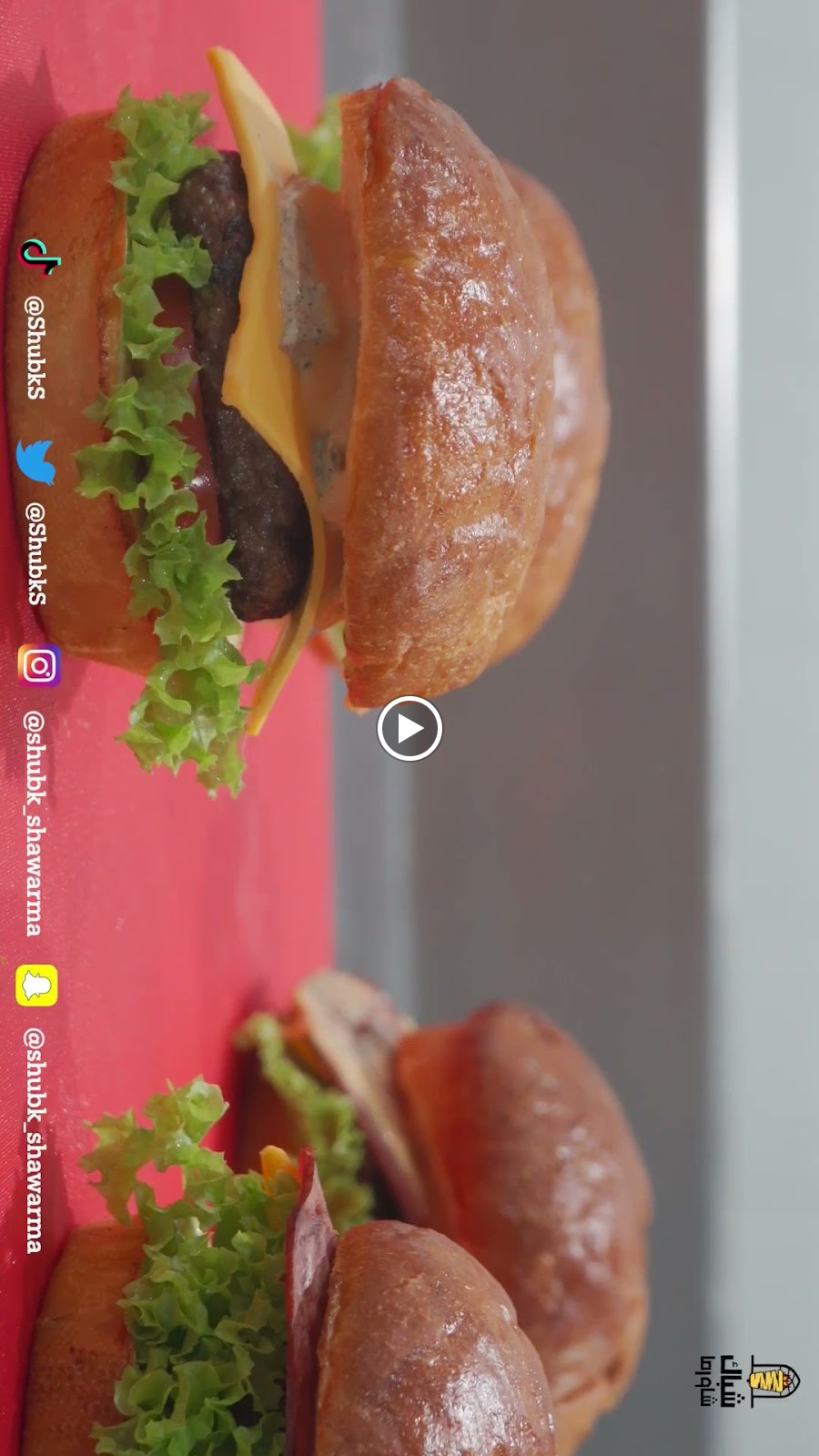Play the burger video

[409, 728]
